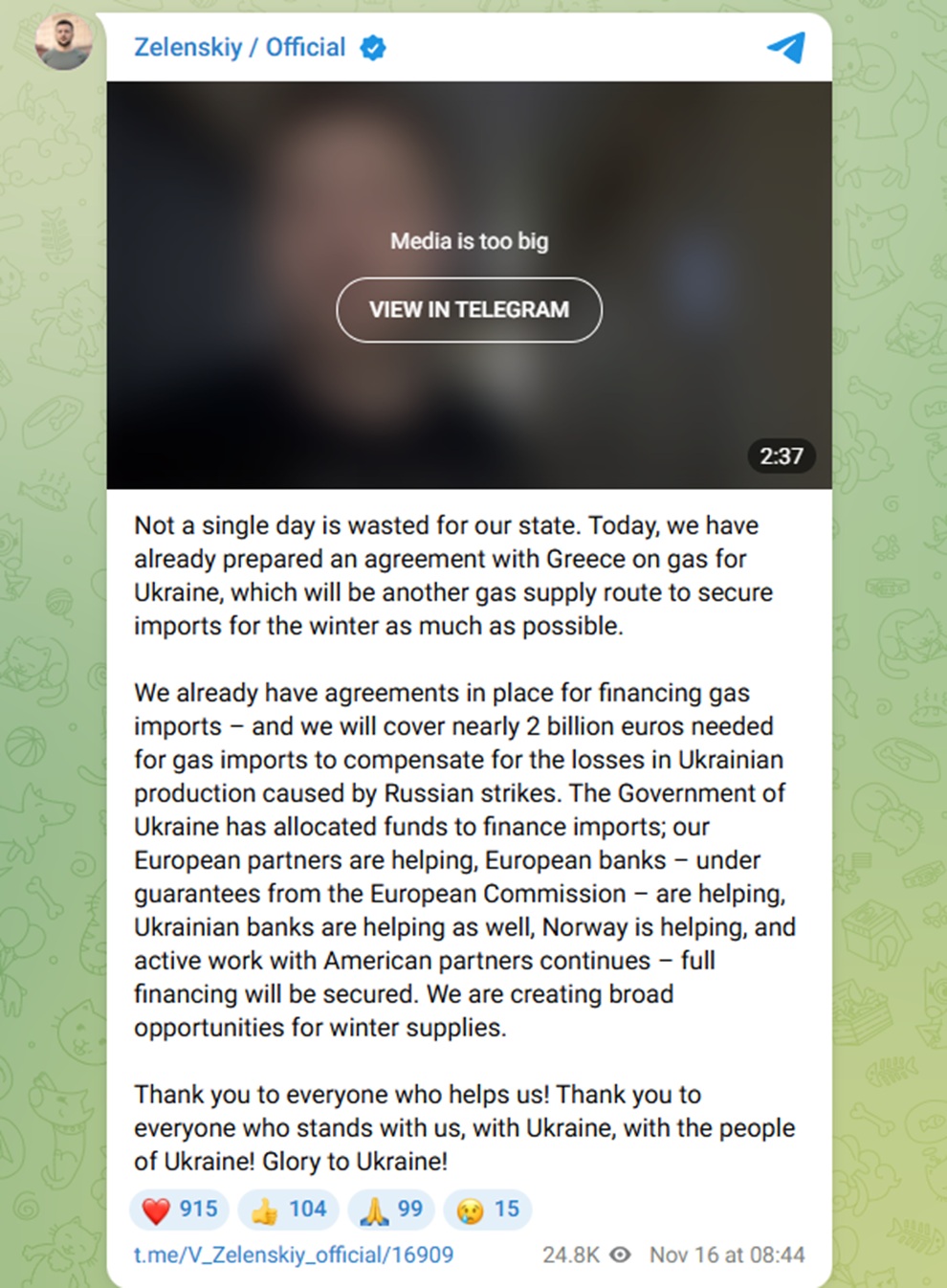Open the Zelenskiy / Official channel name
947x1288 pixels.
coord(239,47)
